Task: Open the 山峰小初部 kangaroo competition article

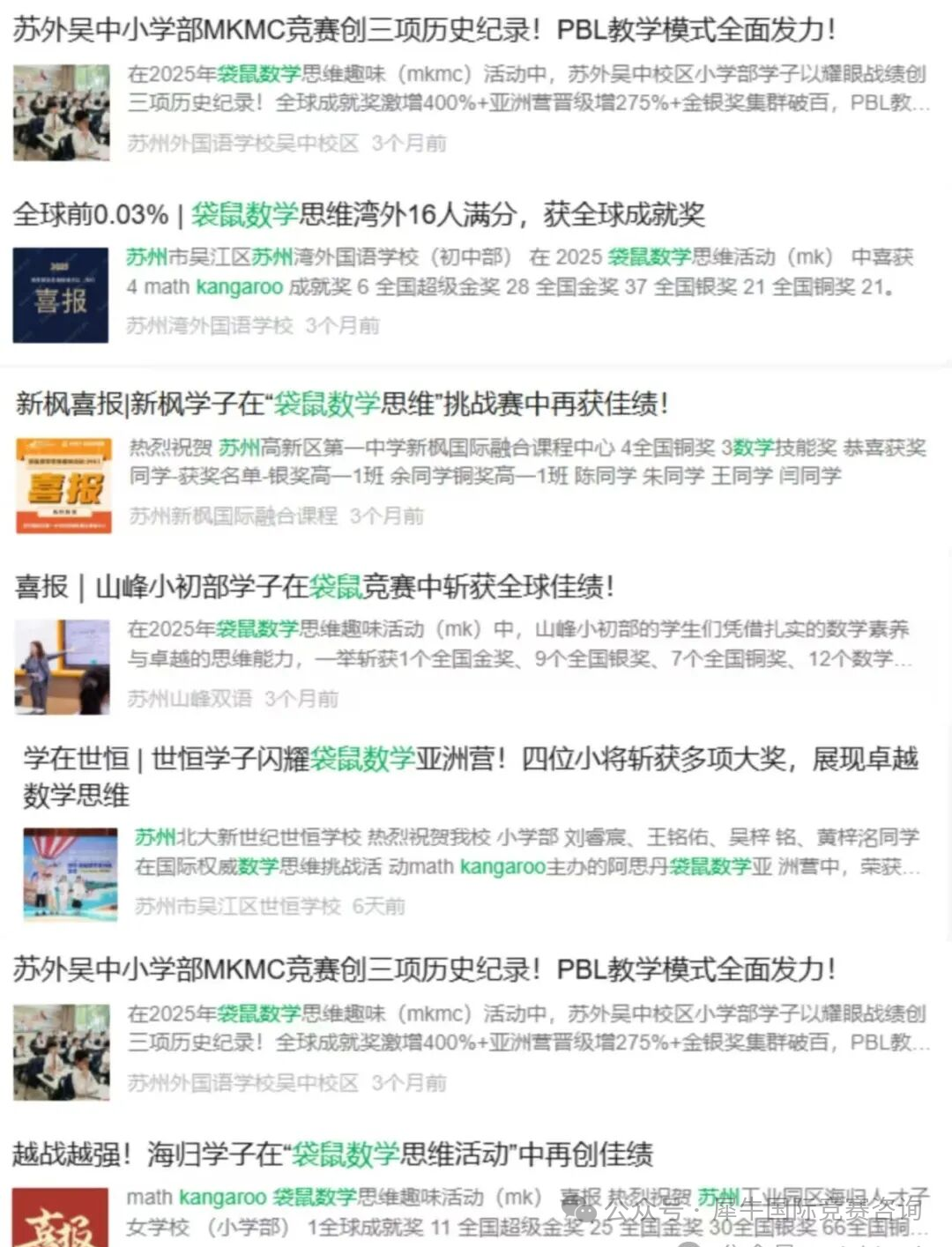Action: point(317,583)
